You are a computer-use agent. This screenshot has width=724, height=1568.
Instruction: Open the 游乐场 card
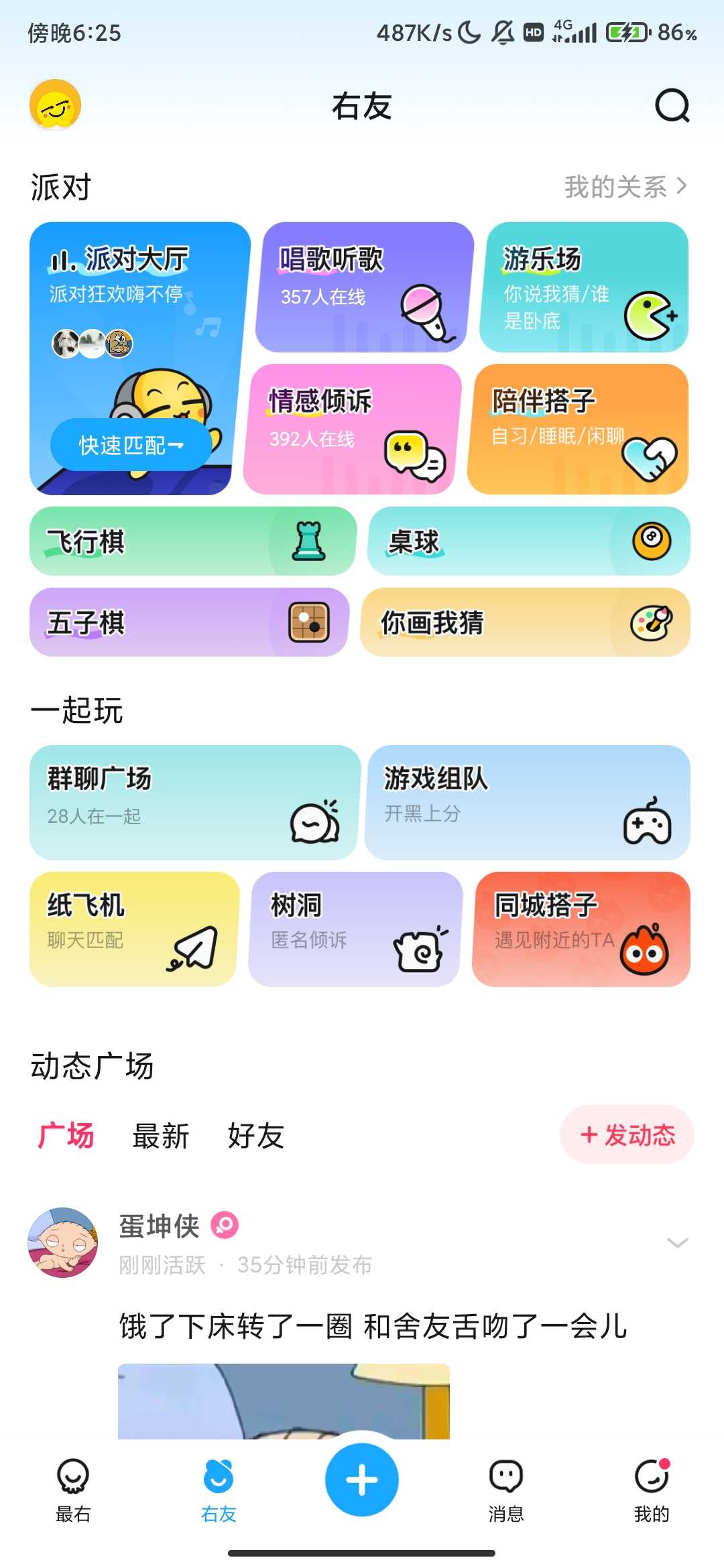point(584,287)
